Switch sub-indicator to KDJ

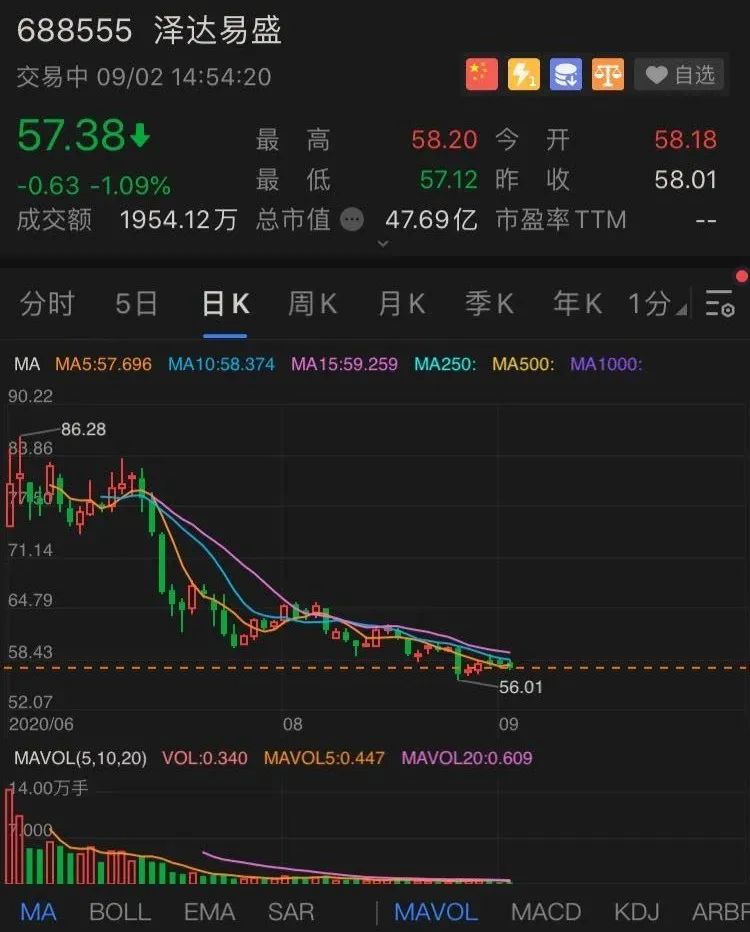click(637, 912)
